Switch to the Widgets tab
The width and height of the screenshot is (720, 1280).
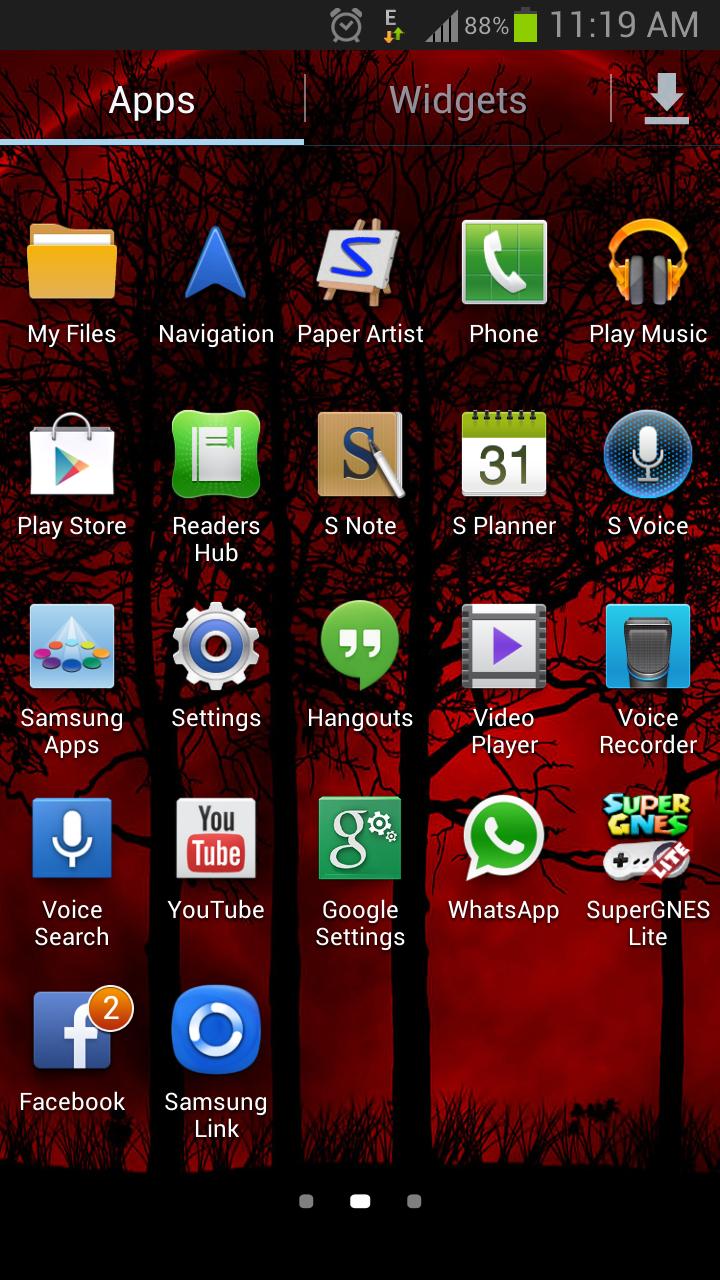pos(457,100)
